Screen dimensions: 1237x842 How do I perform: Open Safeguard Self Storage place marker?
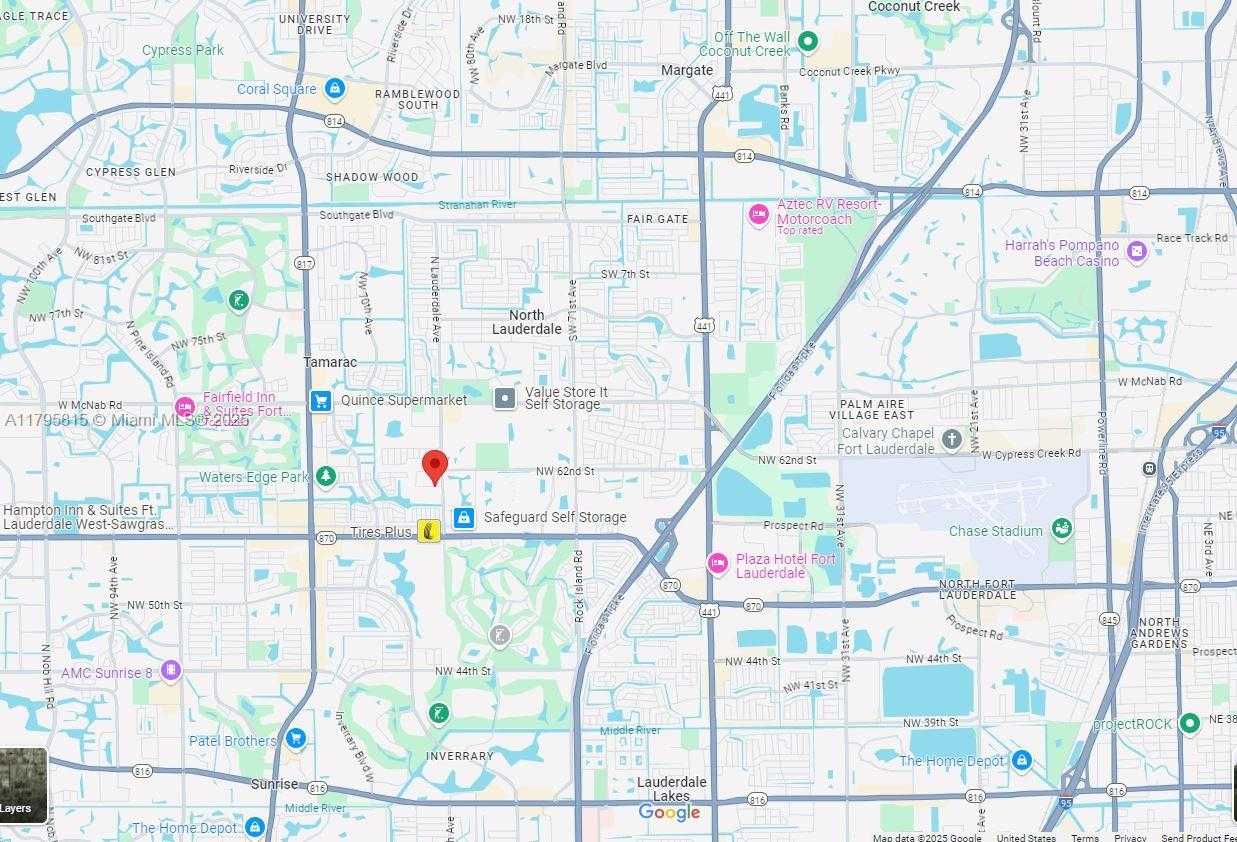(x=463, y=517)
